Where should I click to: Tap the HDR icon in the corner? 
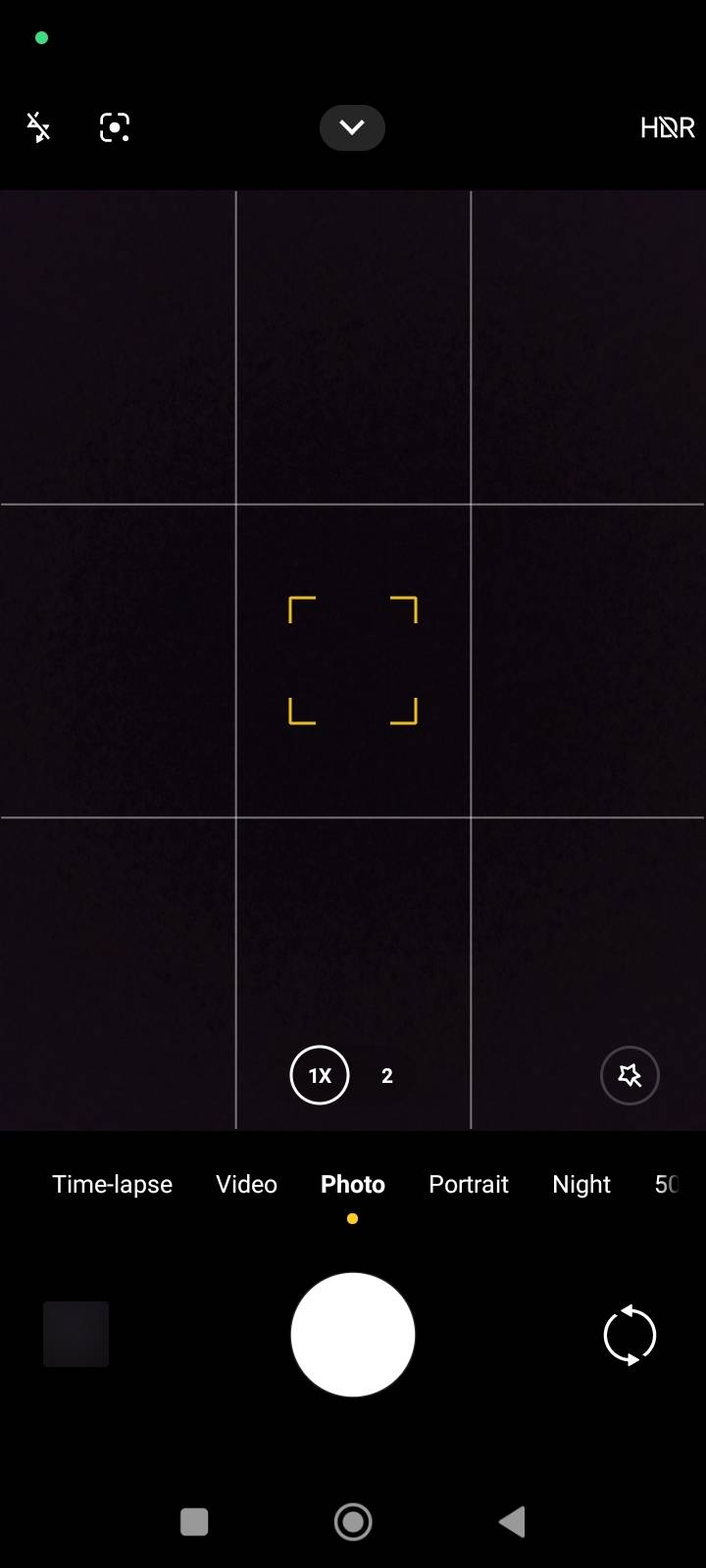(x=667, y=127)
